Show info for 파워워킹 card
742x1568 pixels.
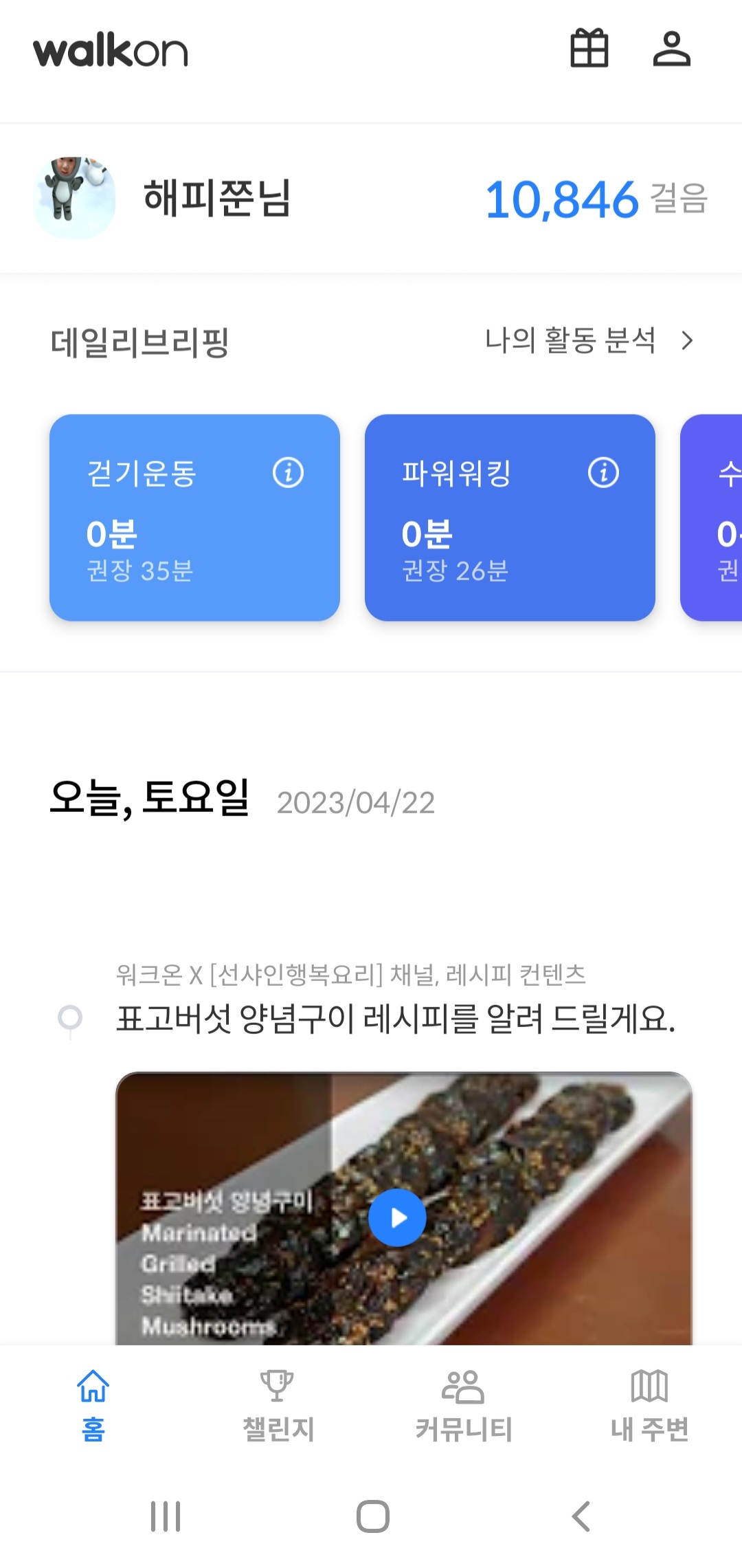(x=603, y=473)
